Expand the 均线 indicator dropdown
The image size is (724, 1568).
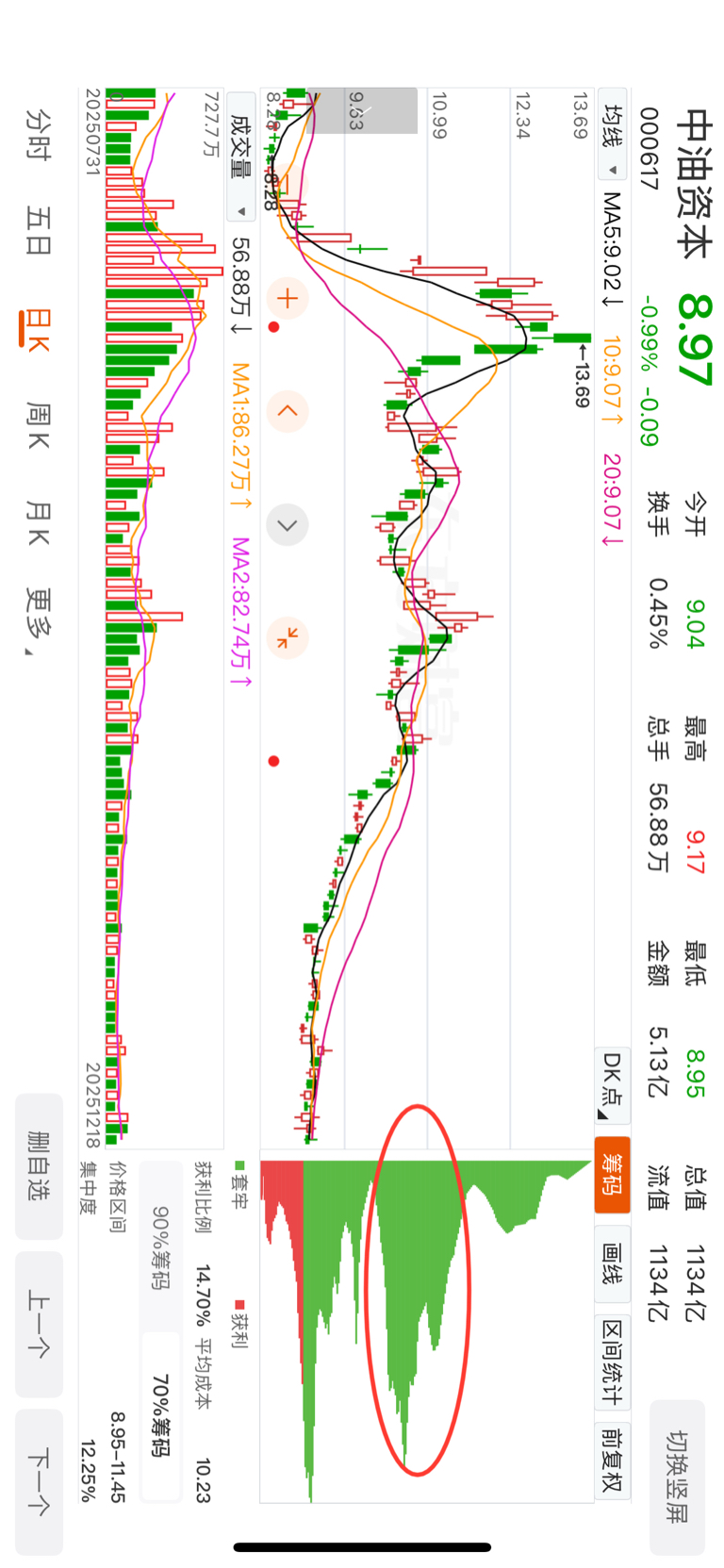pos(612,140)
